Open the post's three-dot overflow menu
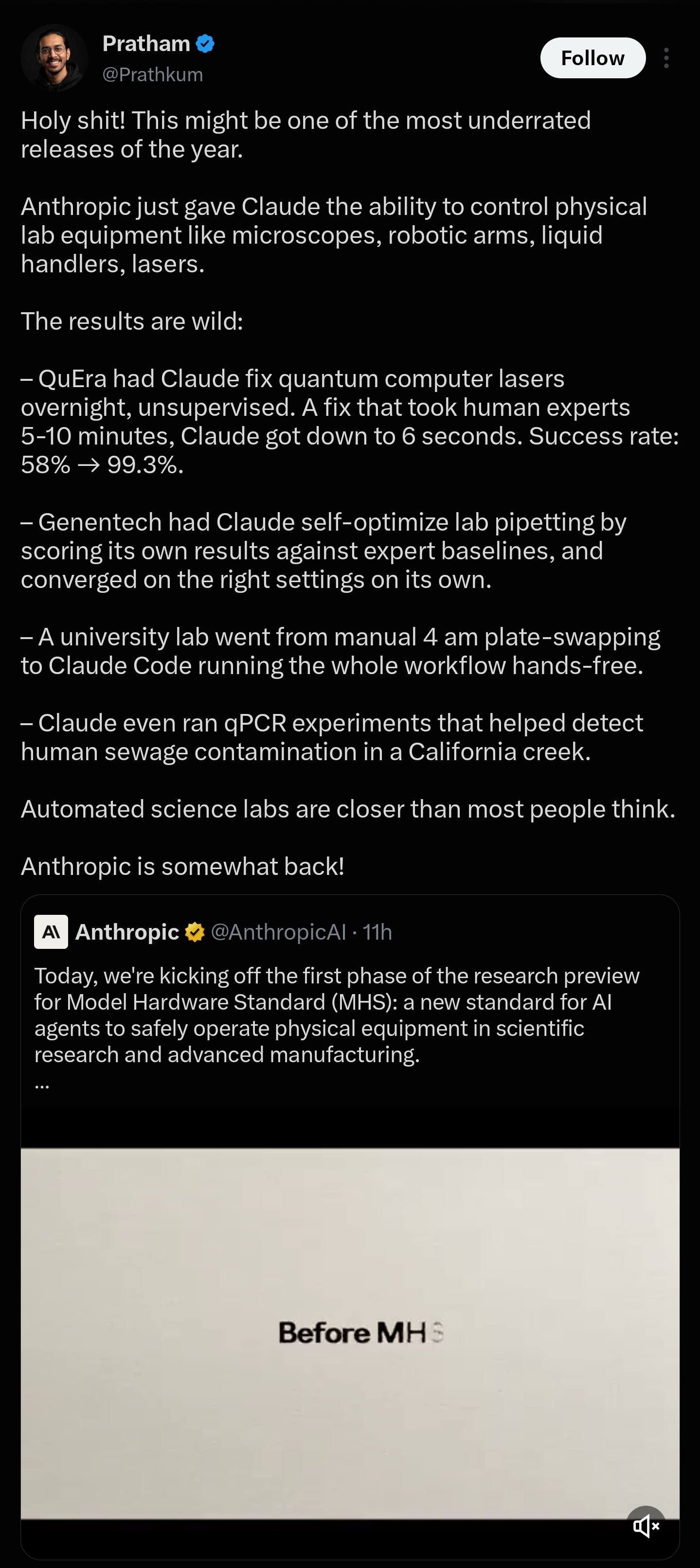The width and height of the screenshot is (700, 1568). coord(666,58)
